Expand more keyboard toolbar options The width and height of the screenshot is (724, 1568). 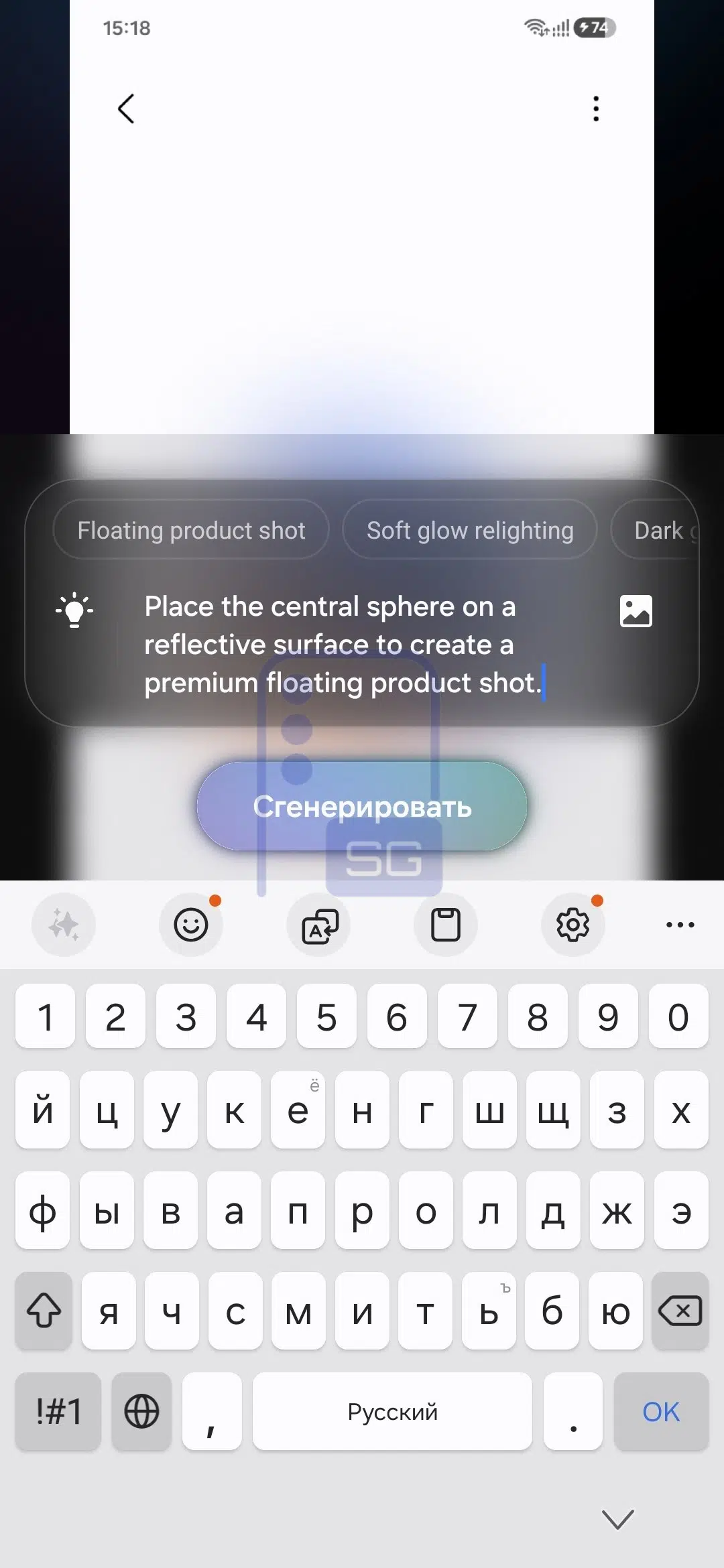click(680, 925)
